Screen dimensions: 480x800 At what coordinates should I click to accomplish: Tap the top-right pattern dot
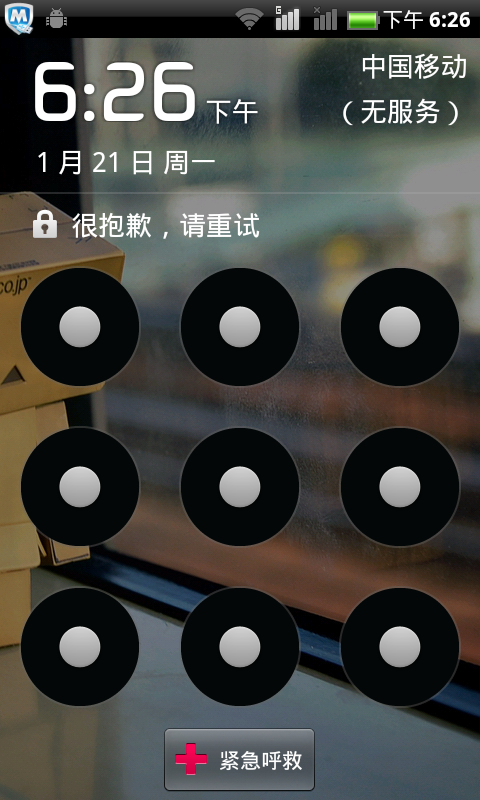tap(400, 327)
